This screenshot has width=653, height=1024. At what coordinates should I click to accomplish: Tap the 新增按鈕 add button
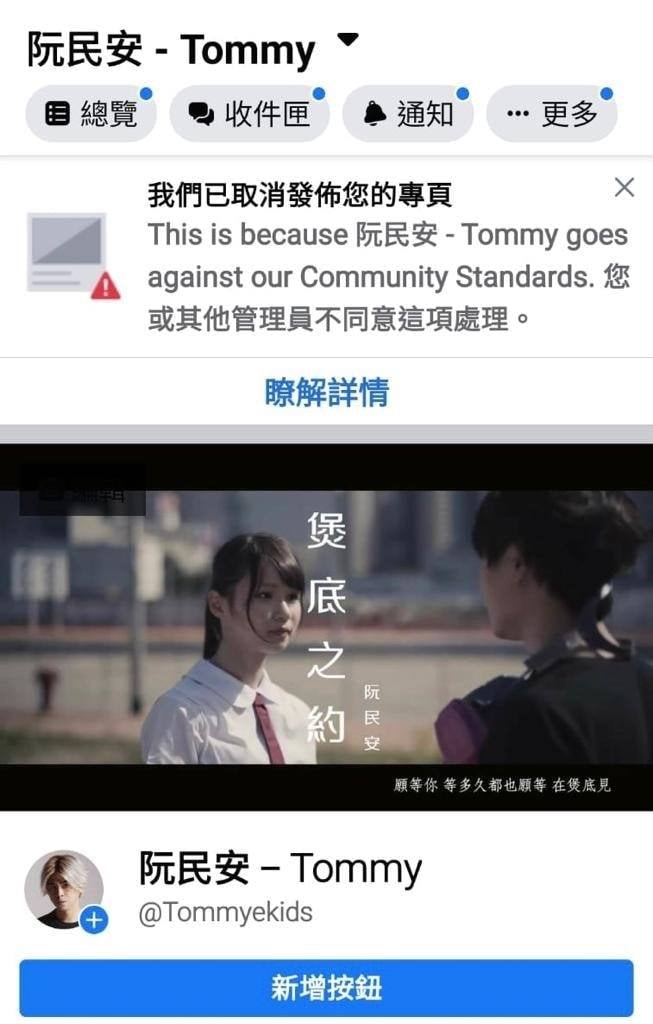click(x=326, y=988)
